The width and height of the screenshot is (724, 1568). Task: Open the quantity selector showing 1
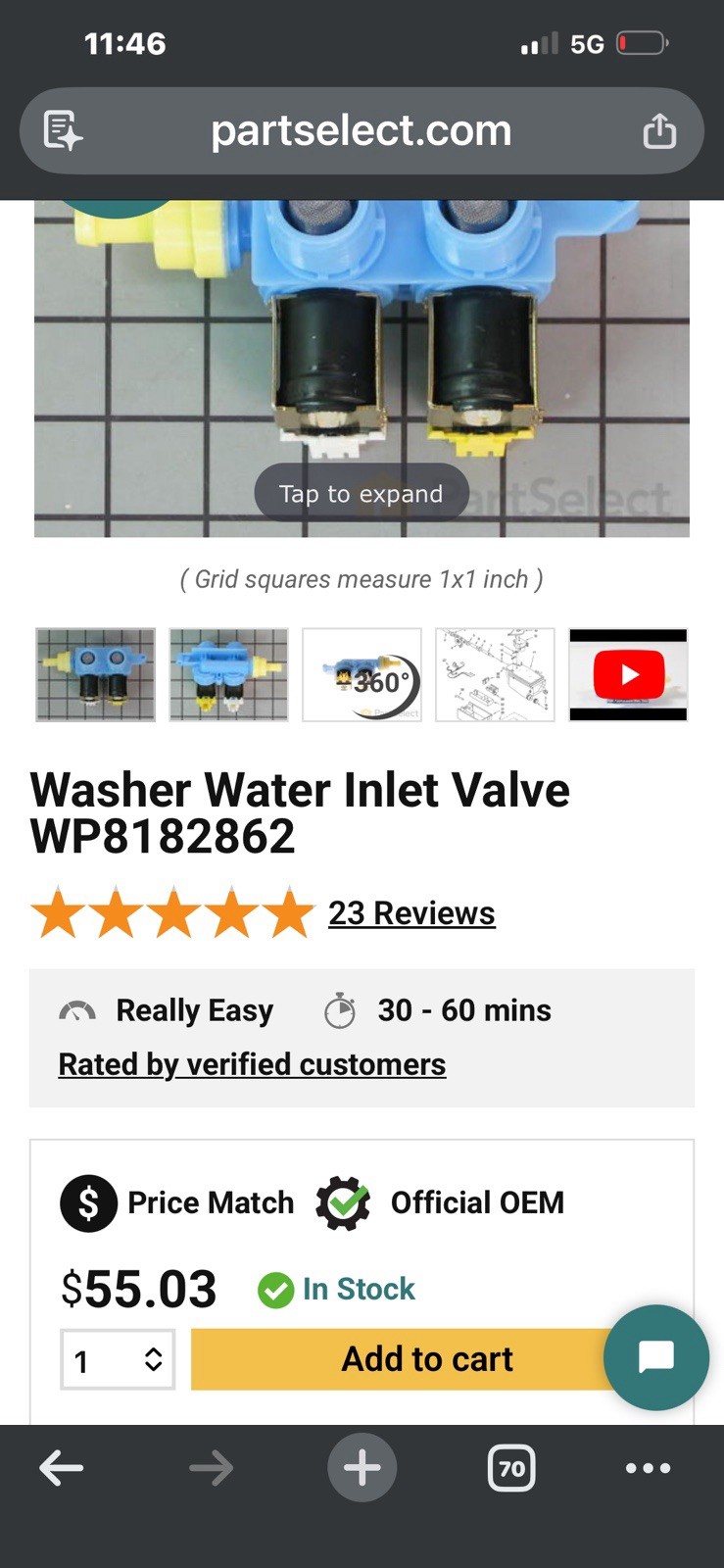tap(118, 1359)
